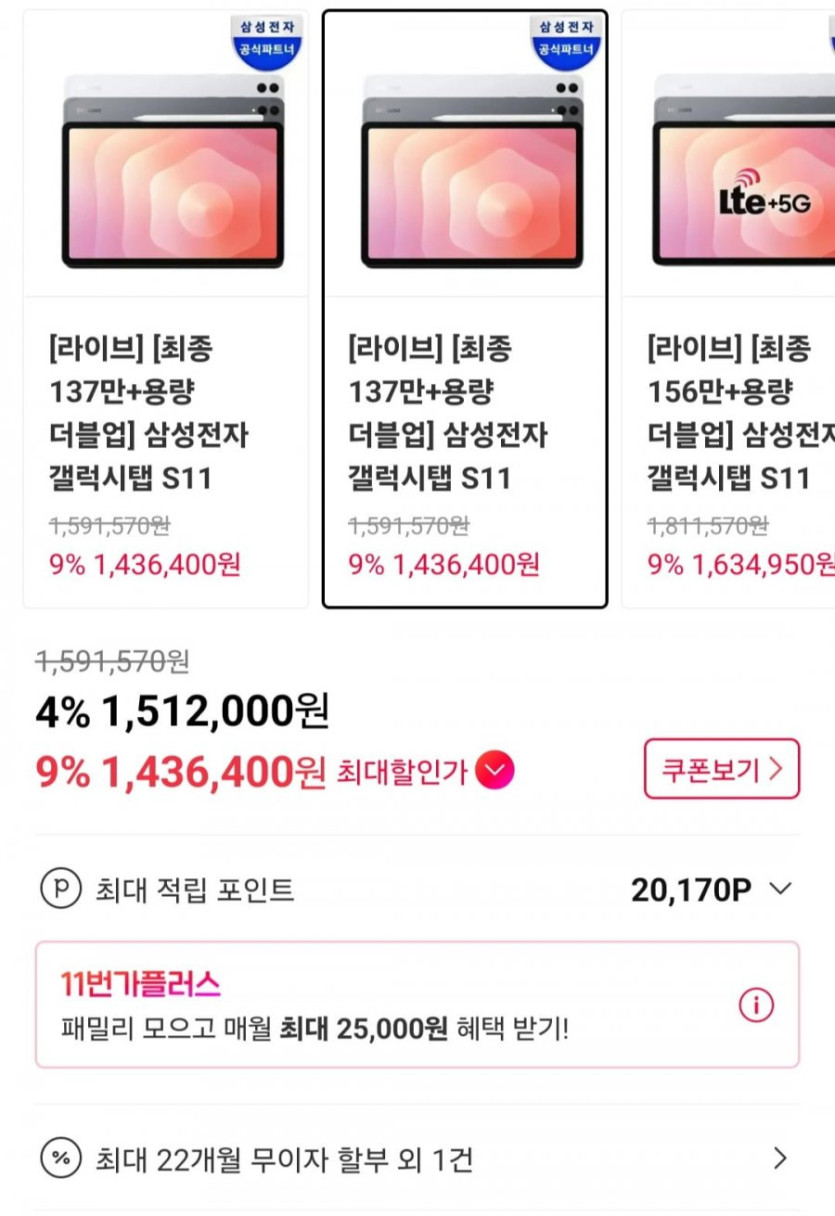Open the 쿠폰보기 coupon button

(x=721, y=769)
